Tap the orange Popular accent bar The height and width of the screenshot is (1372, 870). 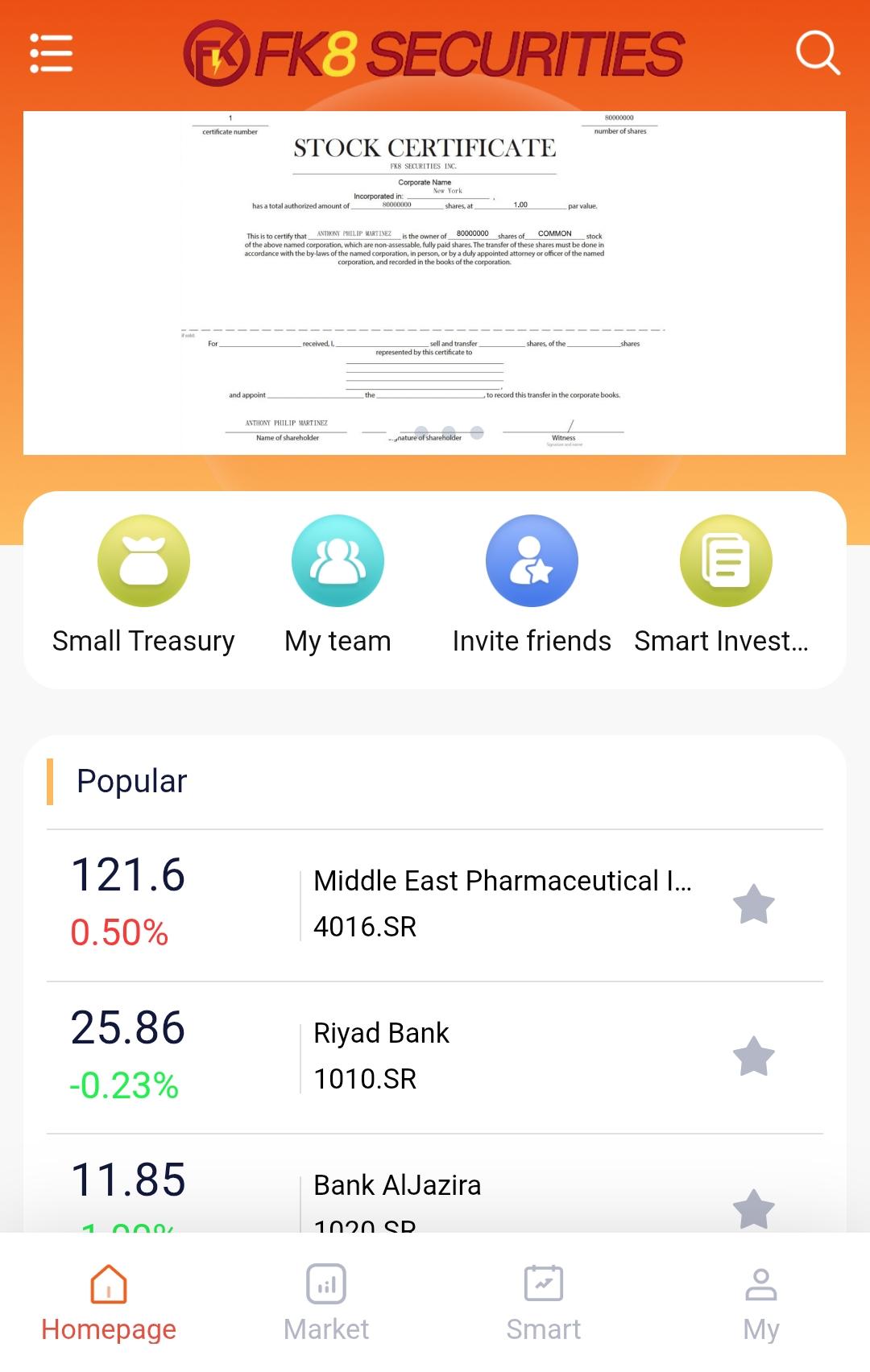click(51, 779)
